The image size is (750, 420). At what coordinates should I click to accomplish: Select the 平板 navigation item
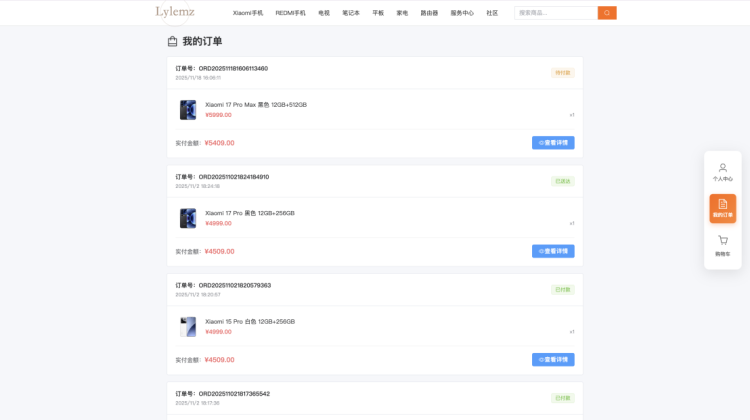point(378,13)
